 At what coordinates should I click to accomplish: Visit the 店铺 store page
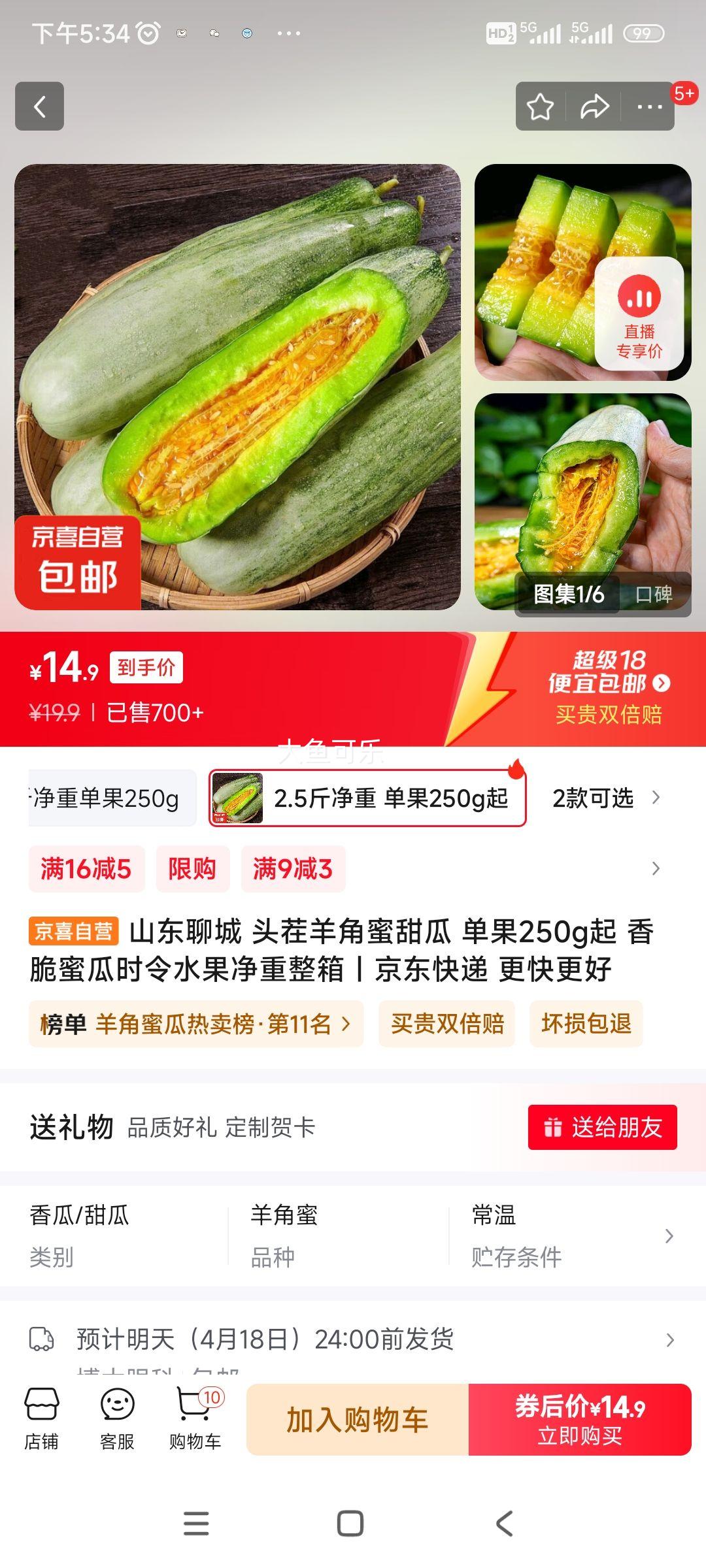coord(41,1419)
